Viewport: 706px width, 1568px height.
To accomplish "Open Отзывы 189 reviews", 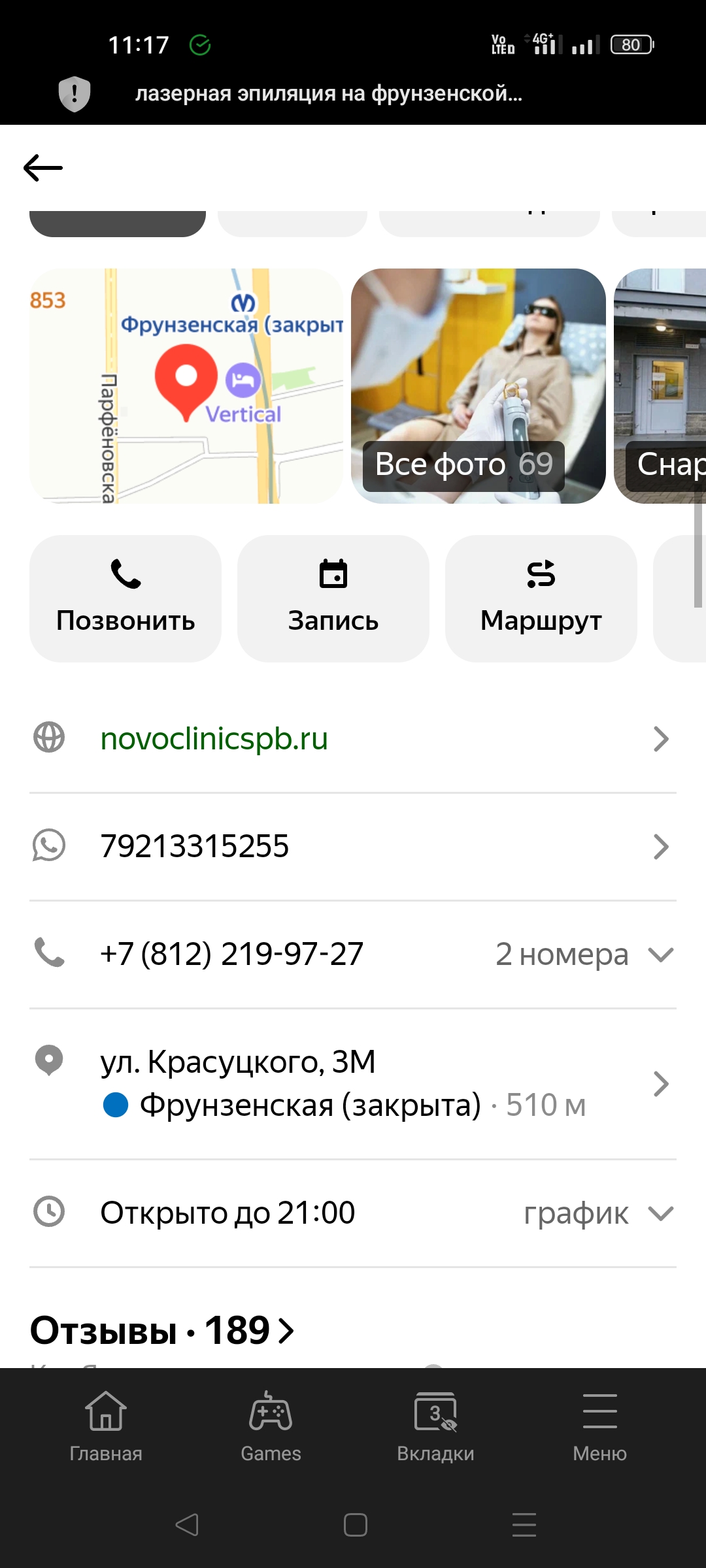I will [x=162, y=1331].
